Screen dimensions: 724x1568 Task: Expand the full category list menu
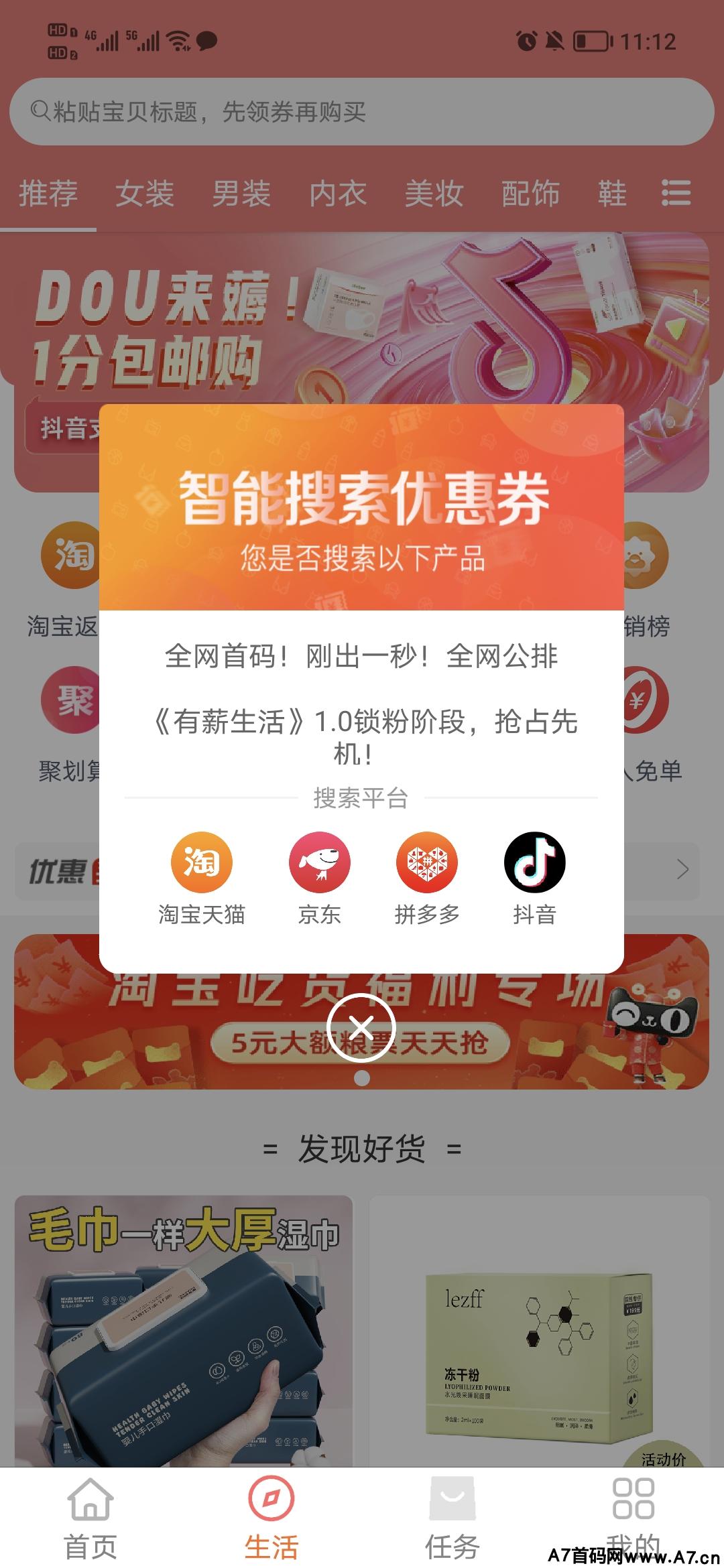(x=676, y=194)
